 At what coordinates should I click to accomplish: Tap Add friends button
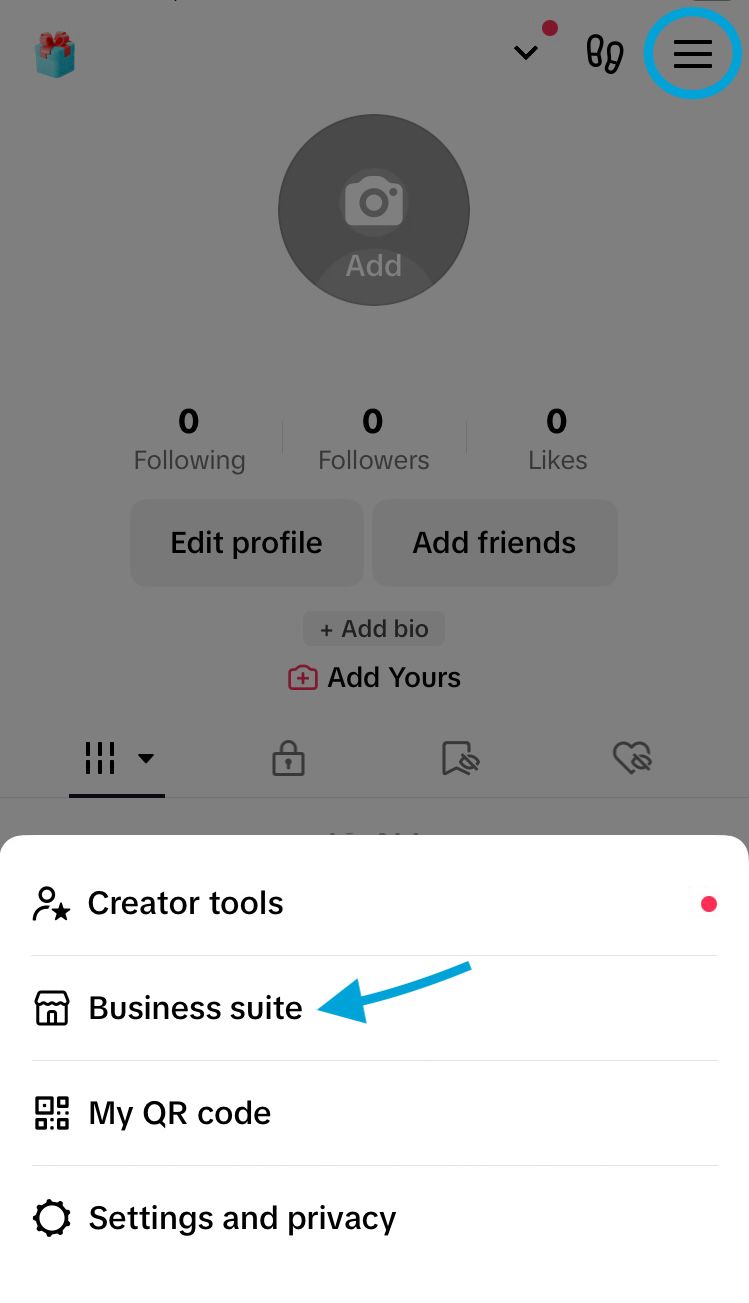[x=494, y=543]
